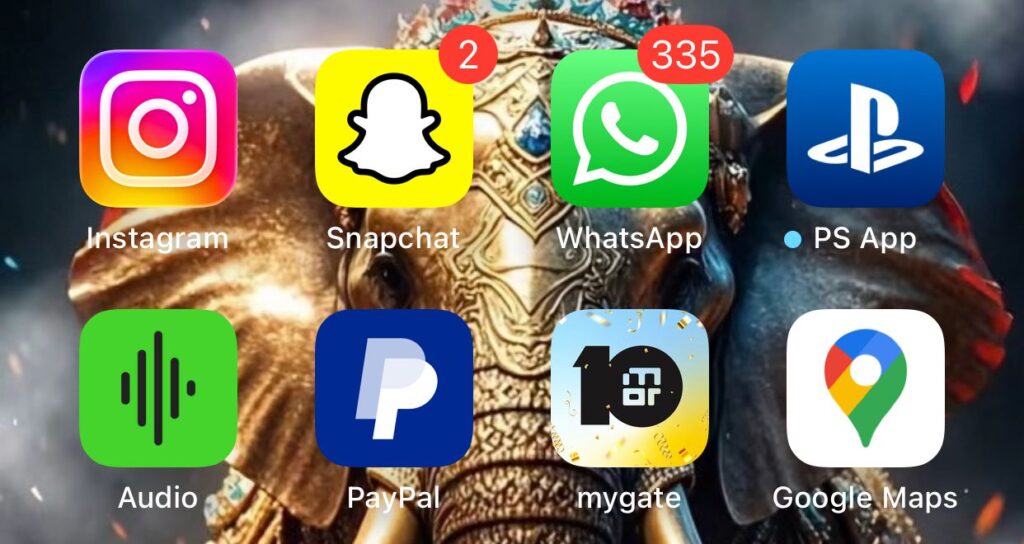Launch Snapchat with 2 notifications
This screenshot has height=544, width=1024.
(393, 128)
